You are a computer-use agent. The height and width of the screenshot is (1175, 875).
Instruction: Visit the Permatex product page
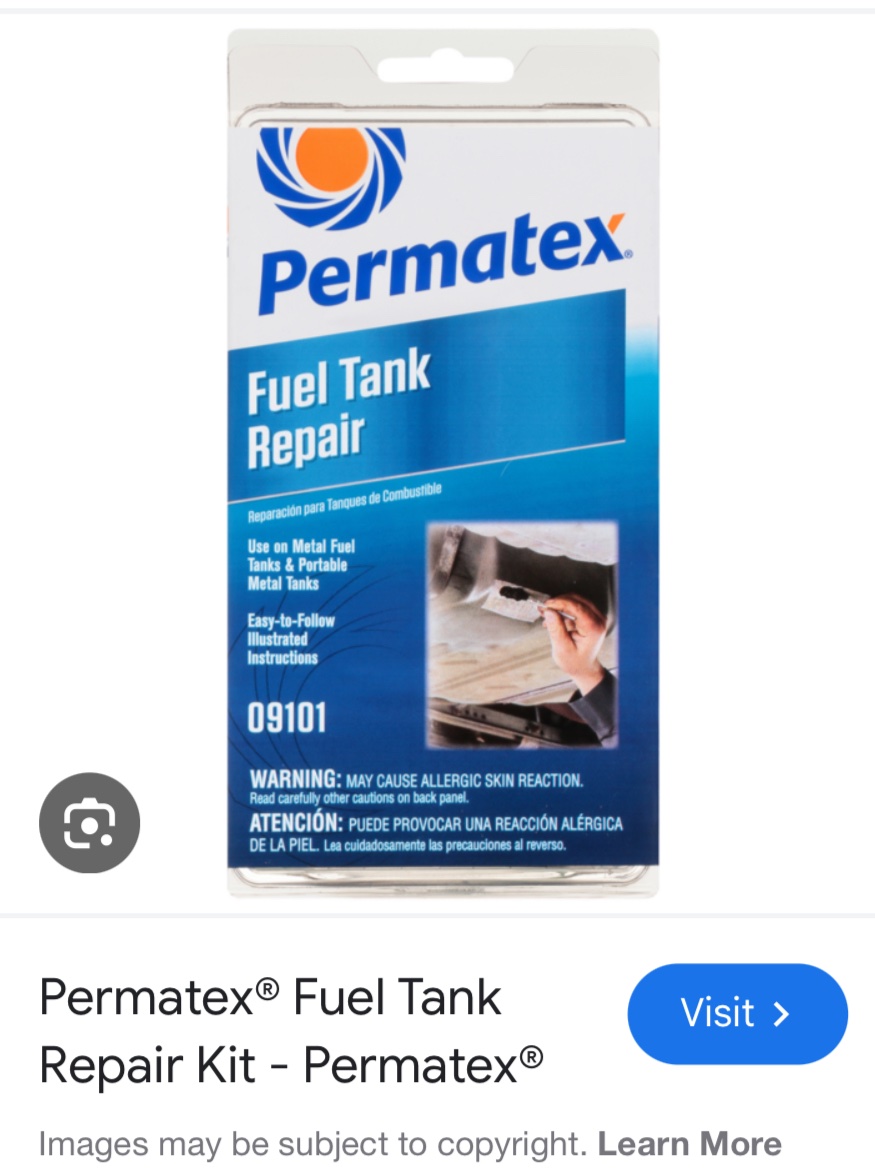737,1013
